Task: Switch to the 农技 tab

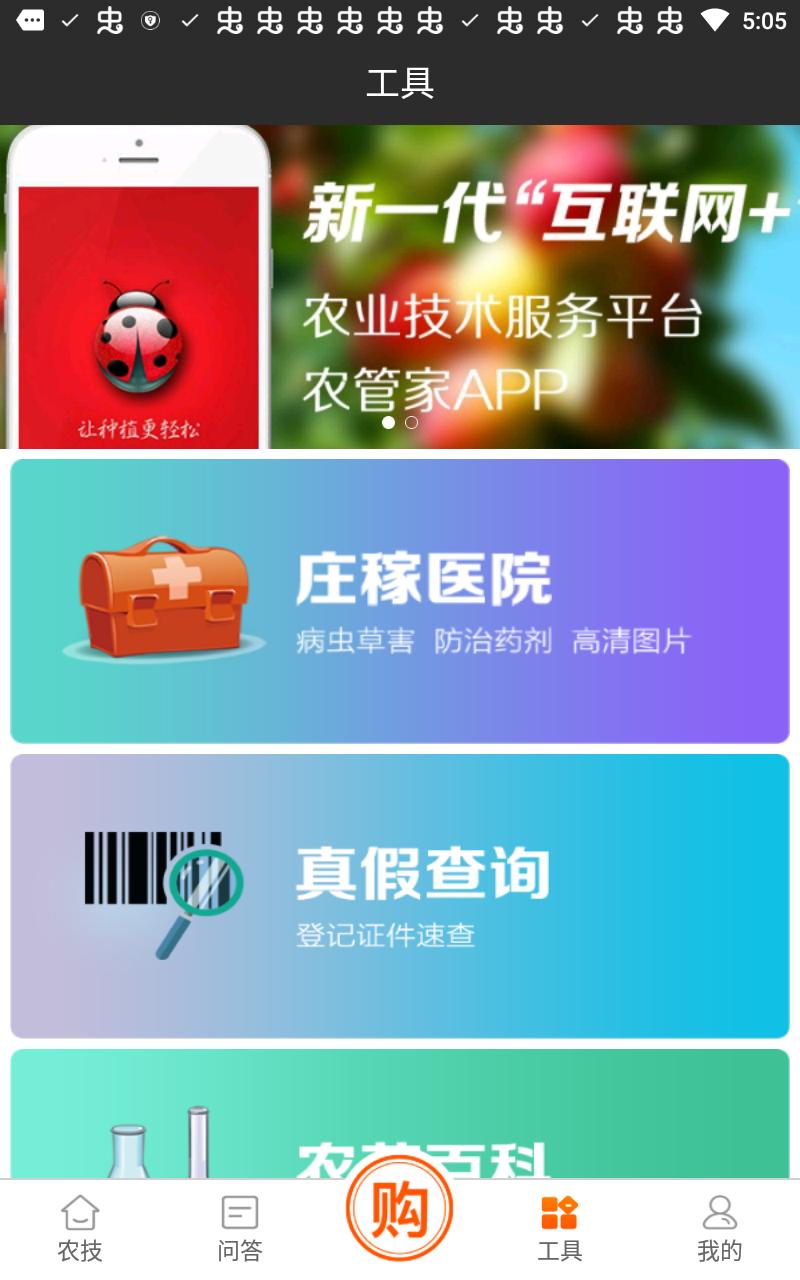Action: click(80, 1229)
